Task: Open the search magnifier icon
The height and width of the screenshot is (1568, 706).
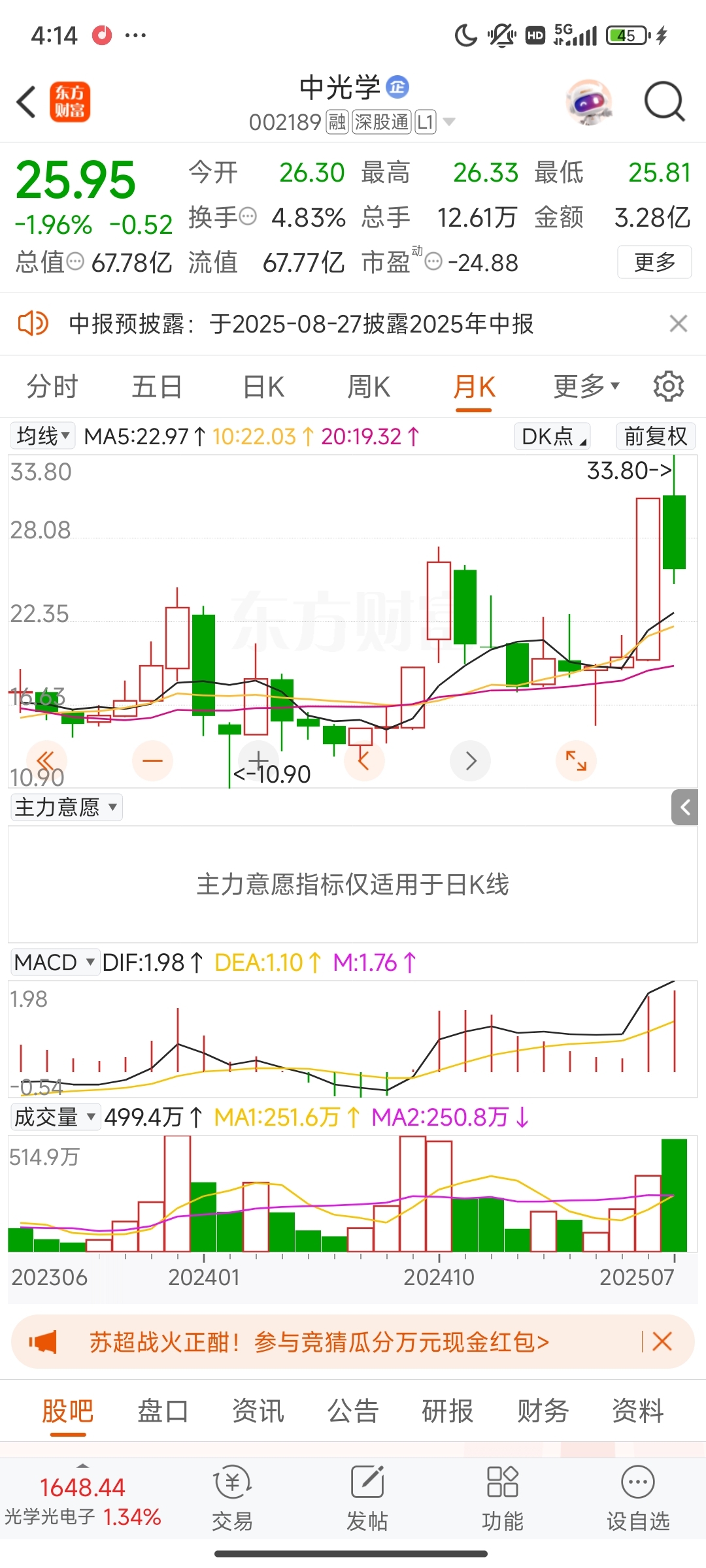Action: 664,102
